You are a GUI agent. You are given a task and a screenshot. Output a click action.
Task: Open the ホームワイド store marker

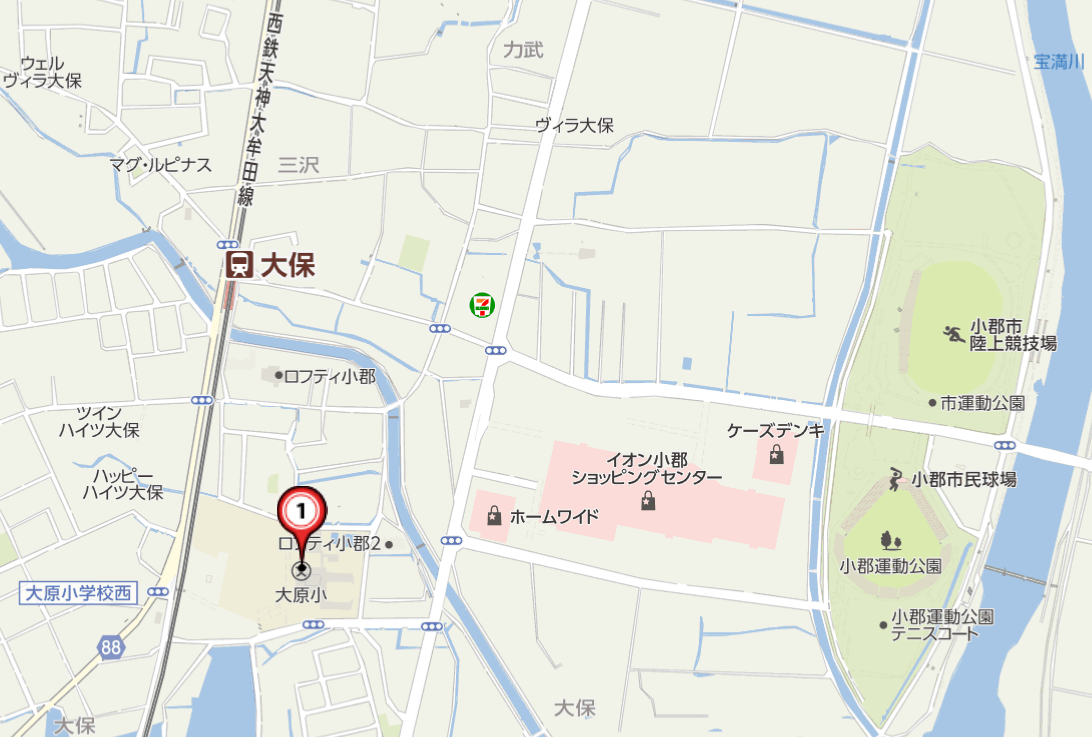point(493,516)
